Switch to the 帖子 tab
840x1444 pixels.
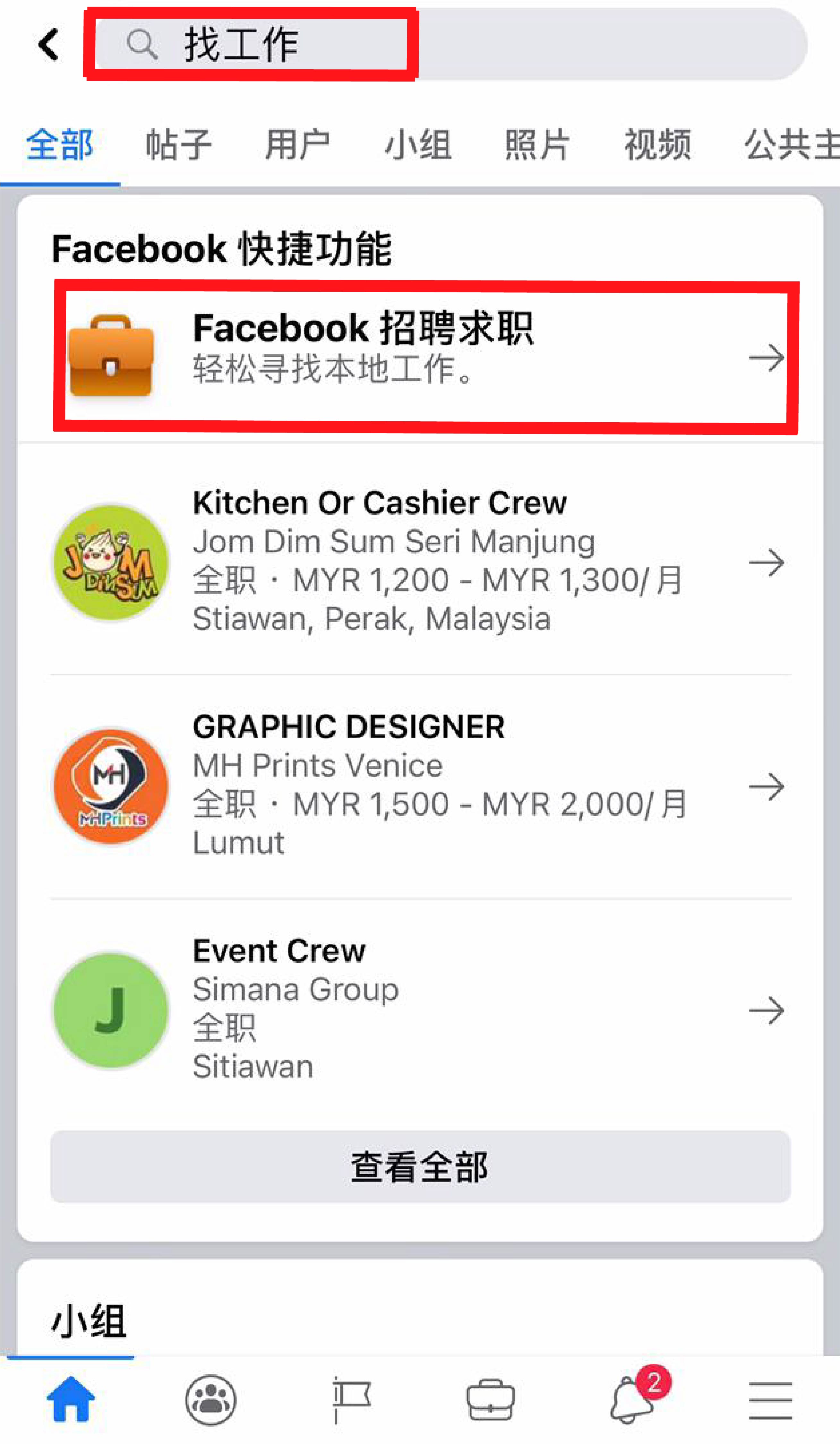click(x=179, y=145)
